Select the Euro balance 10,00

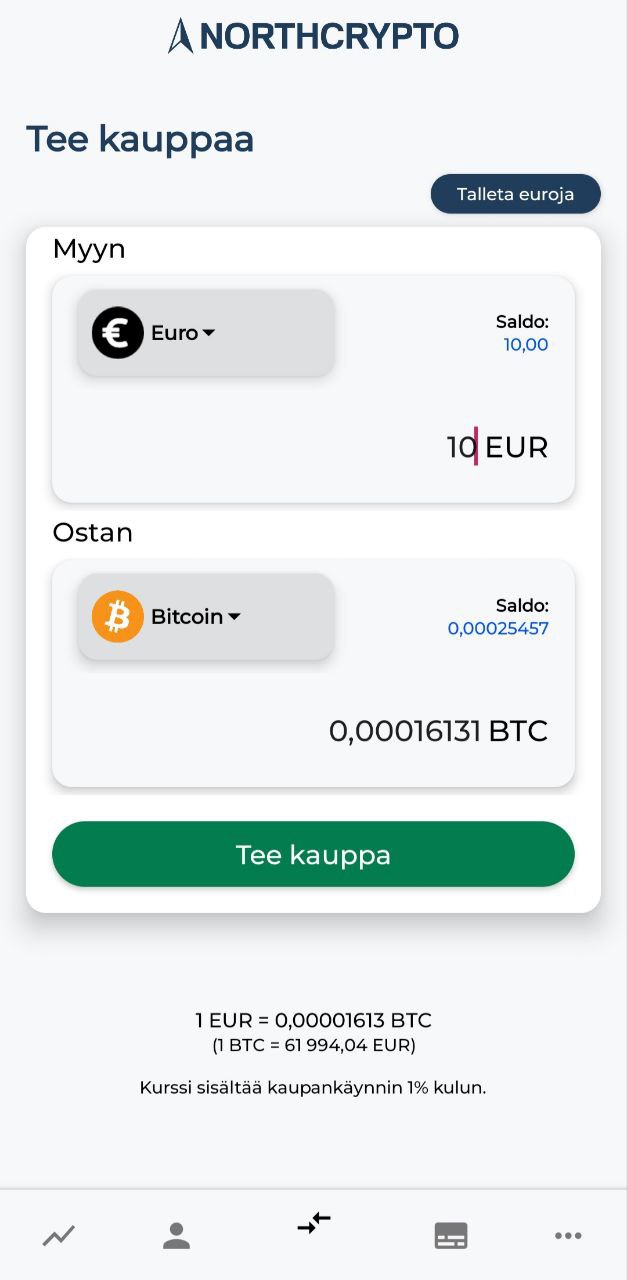pyautogui.click(x=525, y=345)
